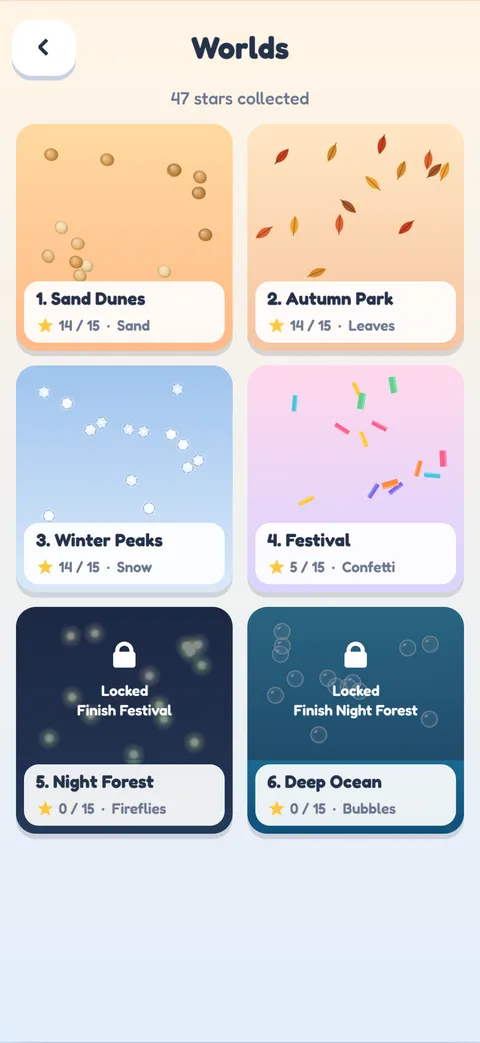The height and width of the screenshot is (1043, 480).
Task: Tap the locked Night Forest card
Action: (124, 720)
